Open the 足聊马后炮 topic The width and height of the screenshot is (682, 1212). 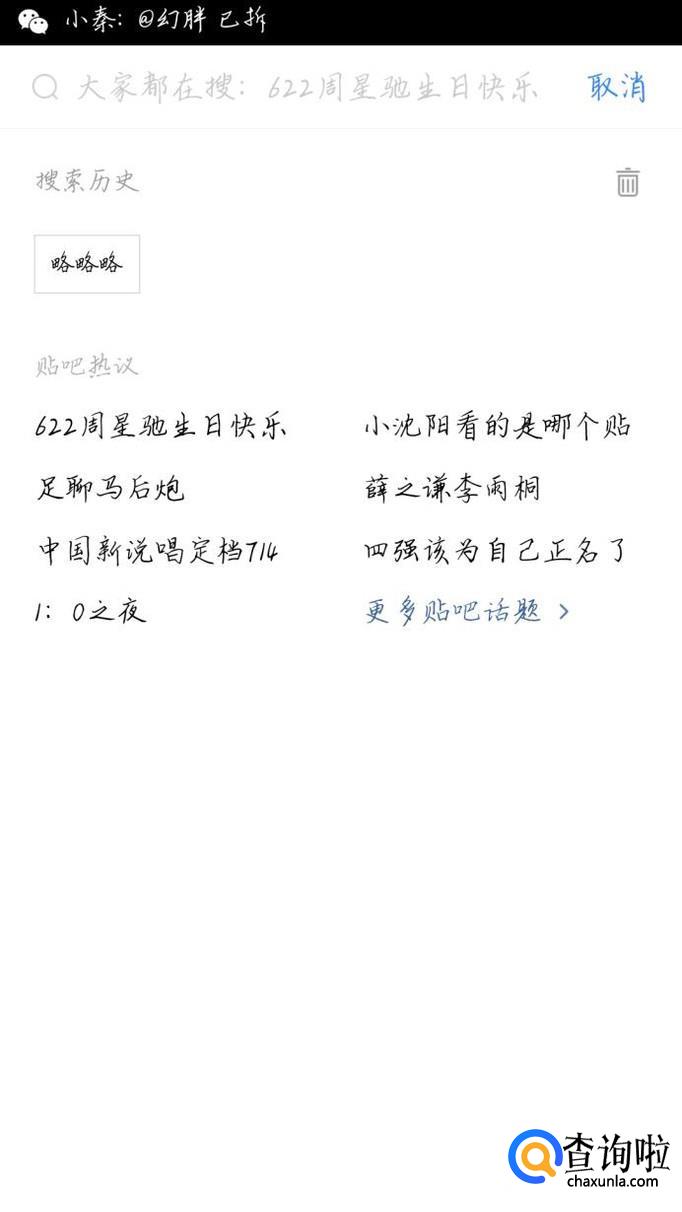[111, 489]
